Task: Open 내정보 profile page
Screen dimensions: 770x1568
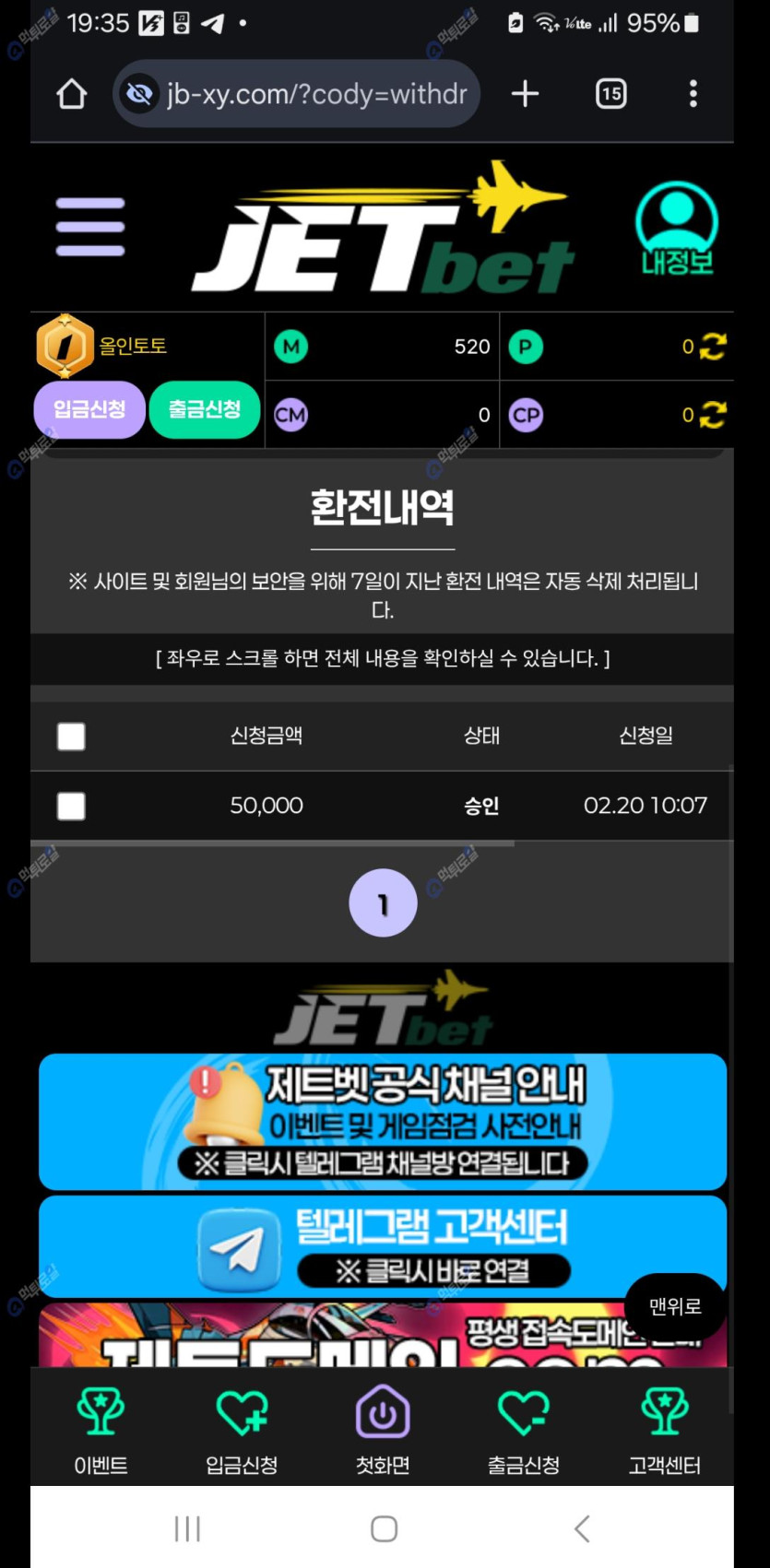Action: point(676,230)
